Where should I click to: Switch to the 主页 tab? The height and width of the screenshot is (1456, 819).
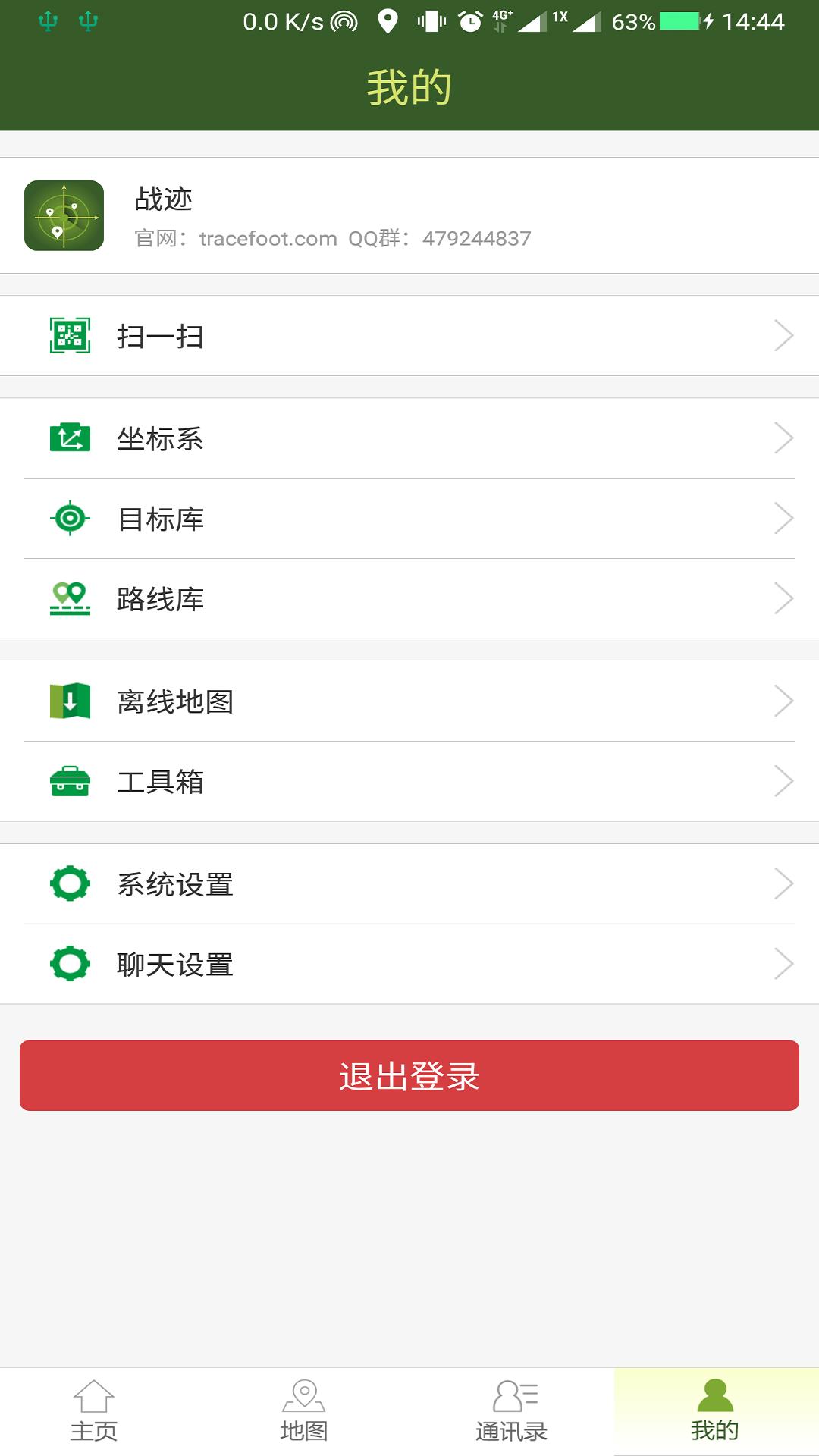point(94,1411)
